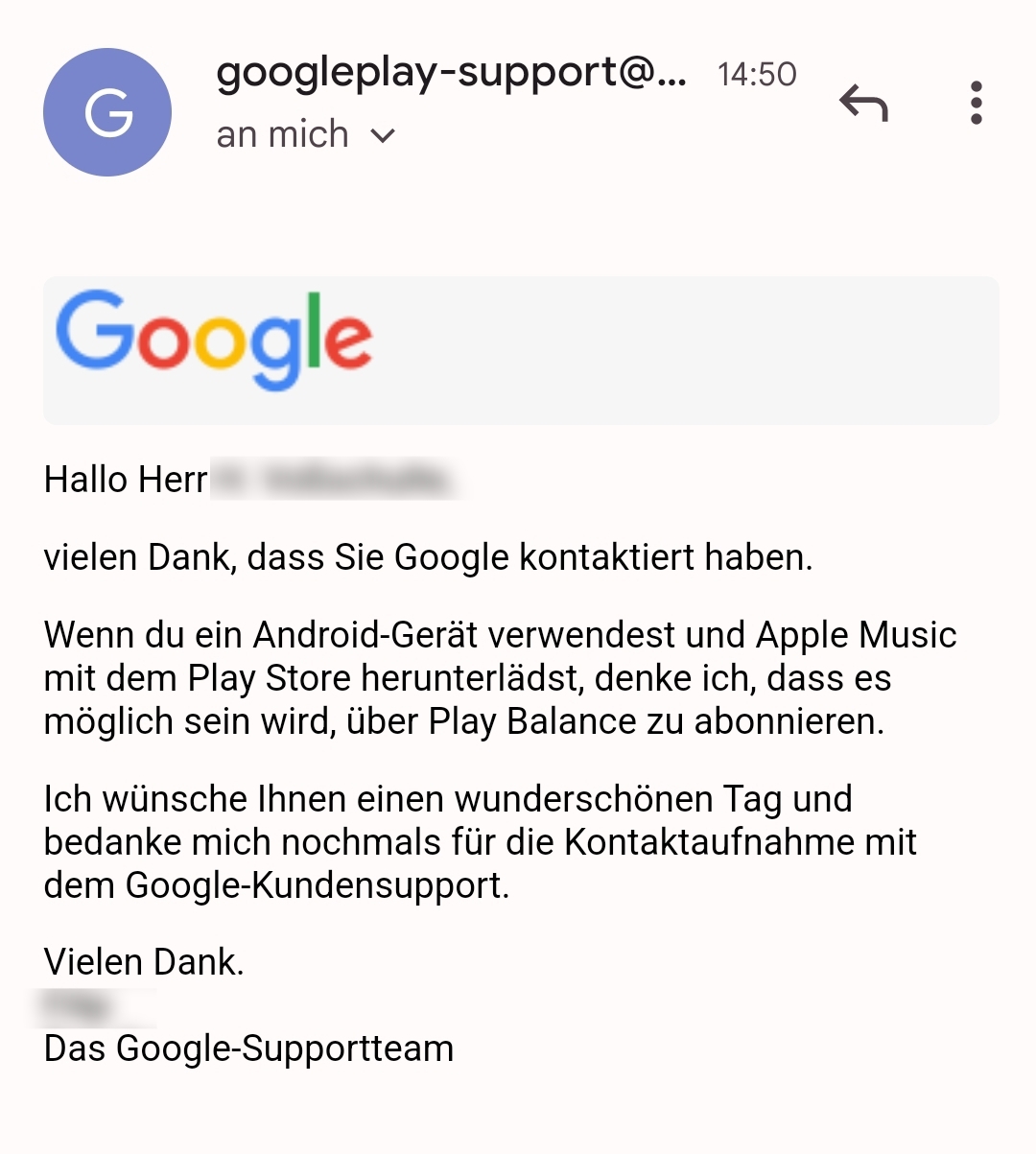Open the sender avatar 'G'
Screen dimensions: 1036x1154
click(107, 112)
